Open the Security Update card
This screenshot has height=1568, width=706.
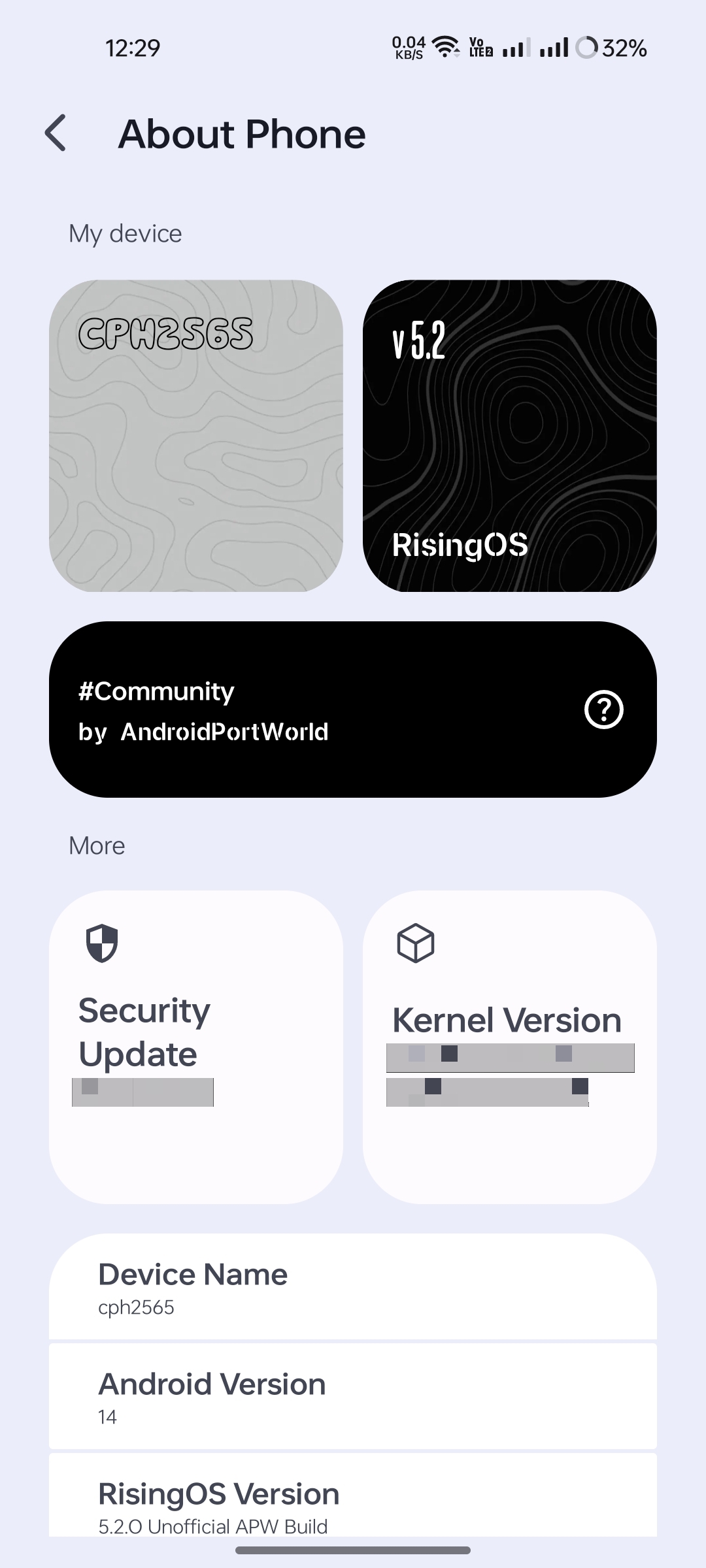click(x=196, y=1047)
